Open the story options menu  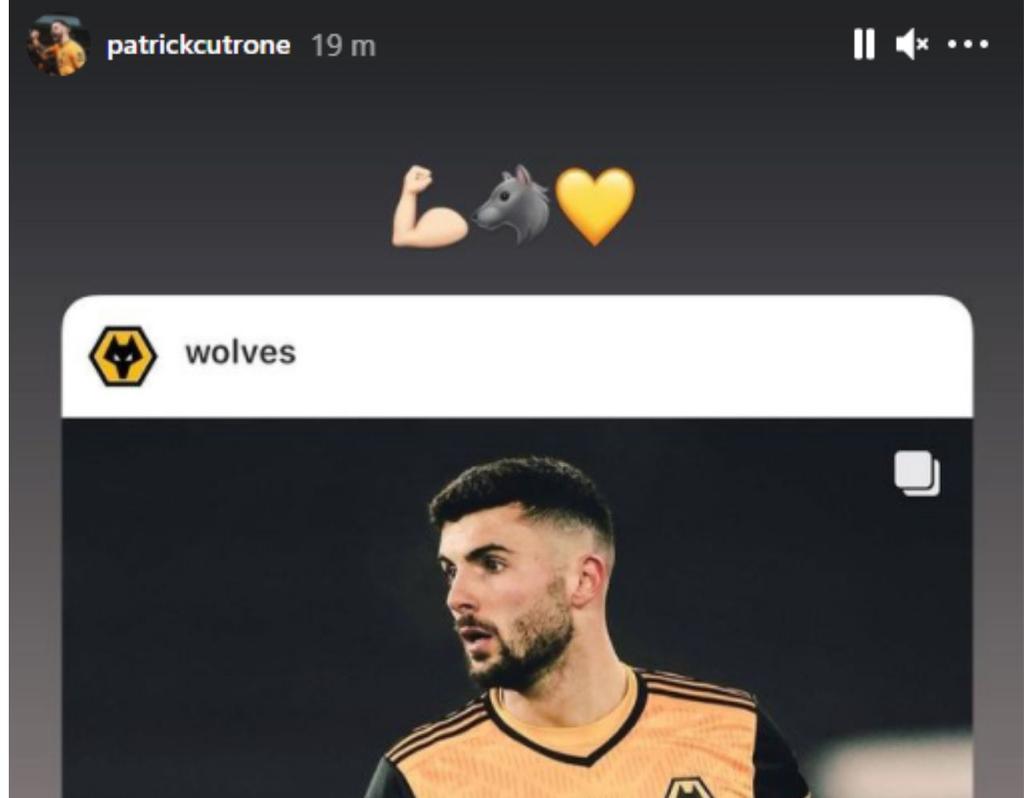click(967, 44)
